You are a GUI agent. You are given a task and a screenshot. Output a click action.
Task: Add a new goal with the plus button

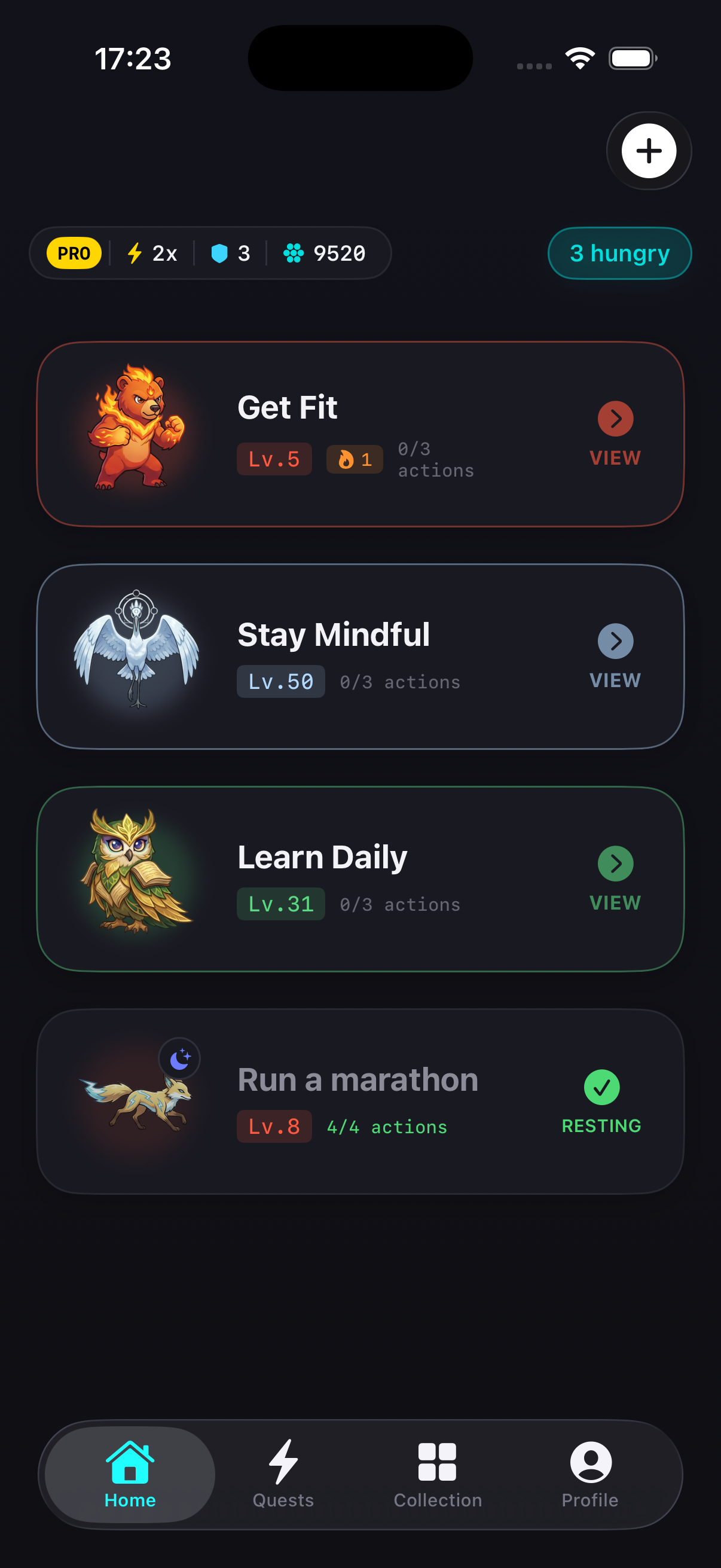pyautogui.click(x=648, y=150)
